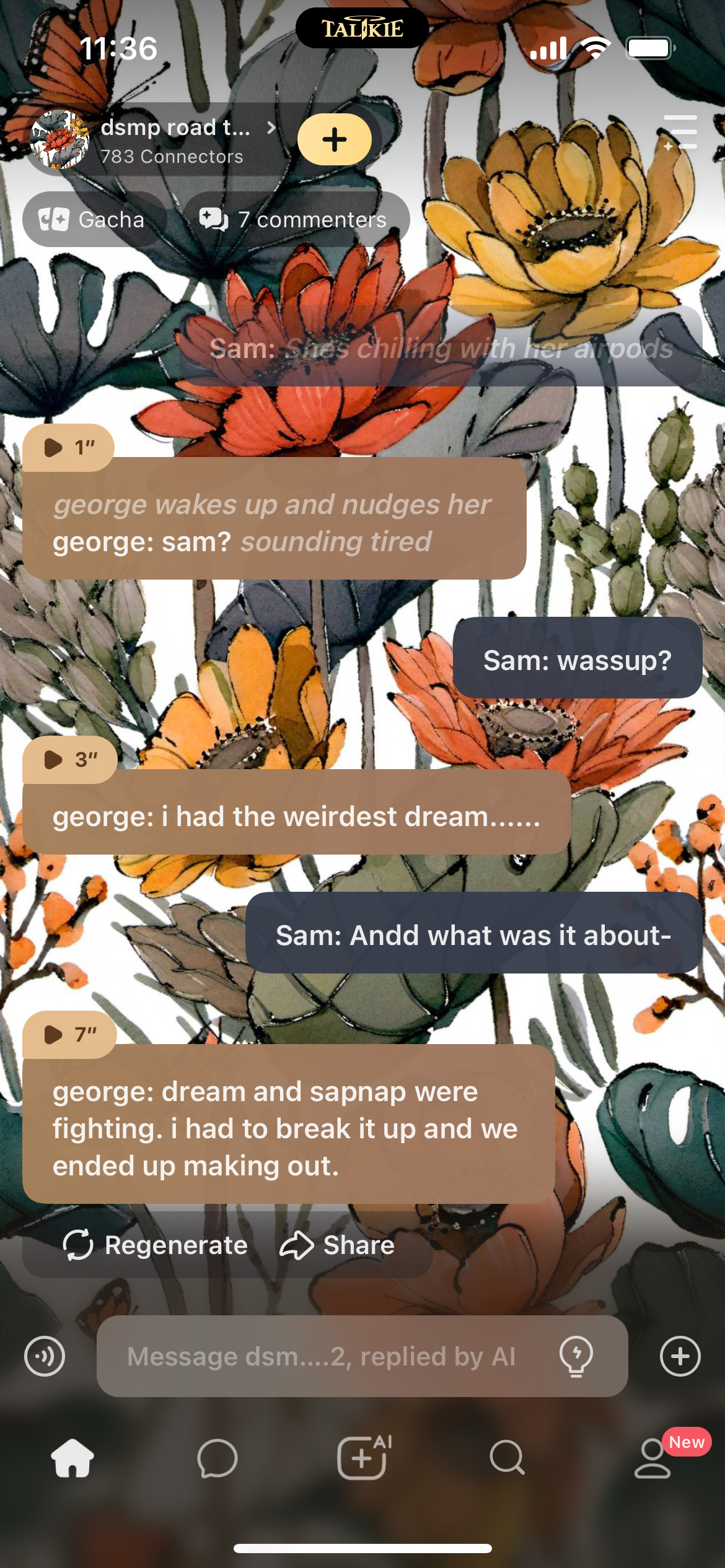
Task: Tap the voice input icon
Action: 45,1356
